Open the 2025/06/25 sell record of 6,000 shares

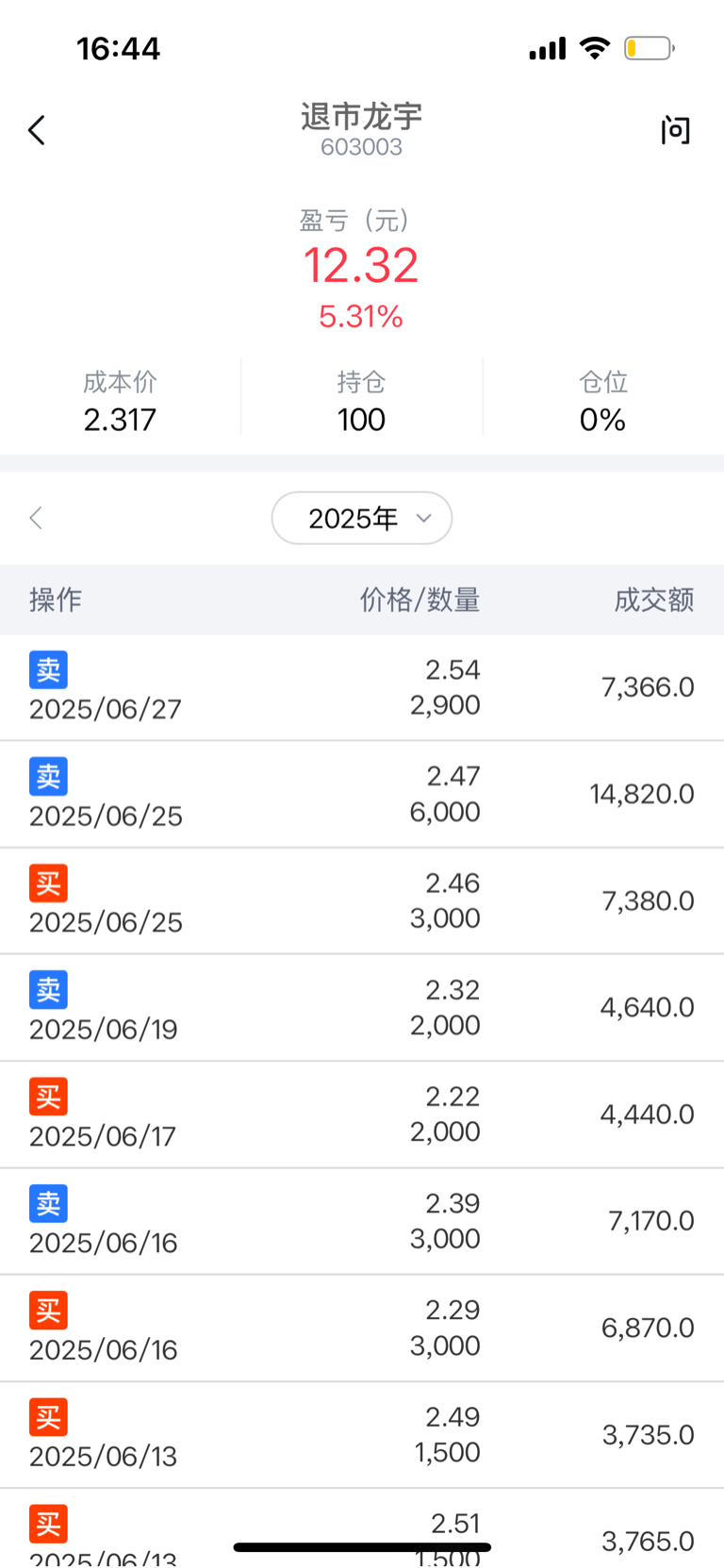pyautogui.click(x=362, y=794)
